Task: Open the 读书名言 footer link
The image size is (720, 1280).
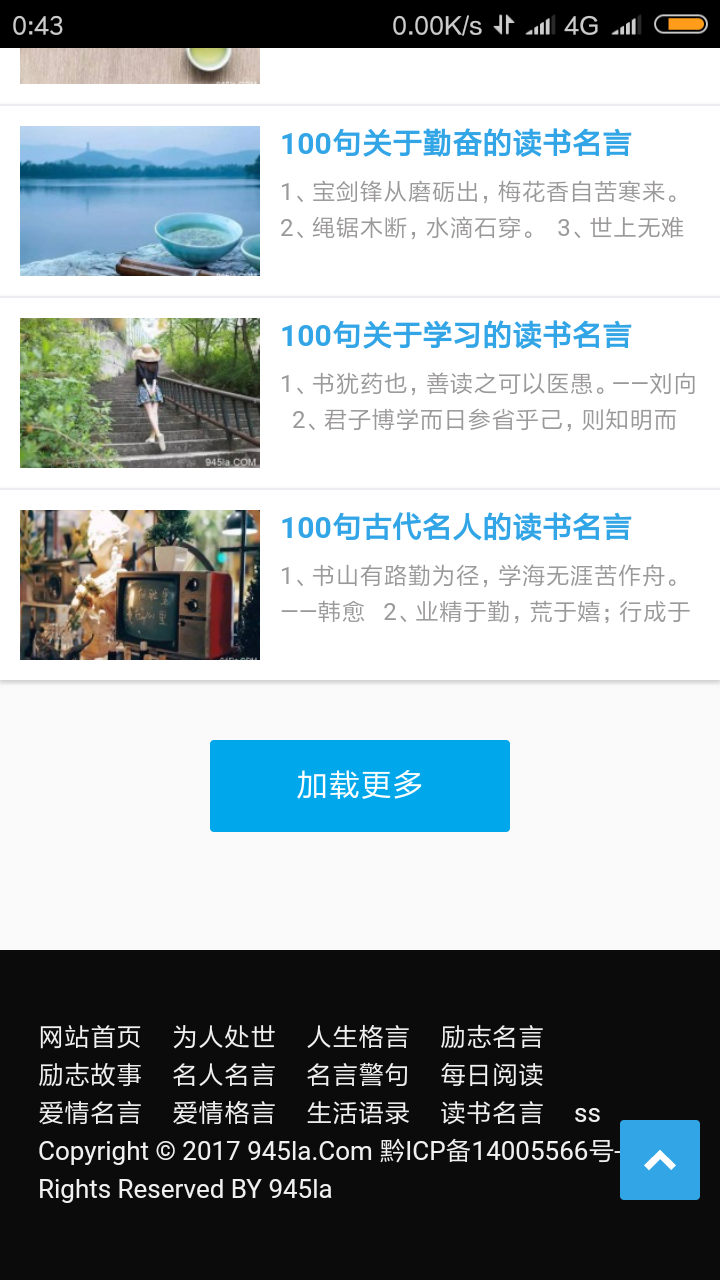Action: click(x=492, y=1113)
